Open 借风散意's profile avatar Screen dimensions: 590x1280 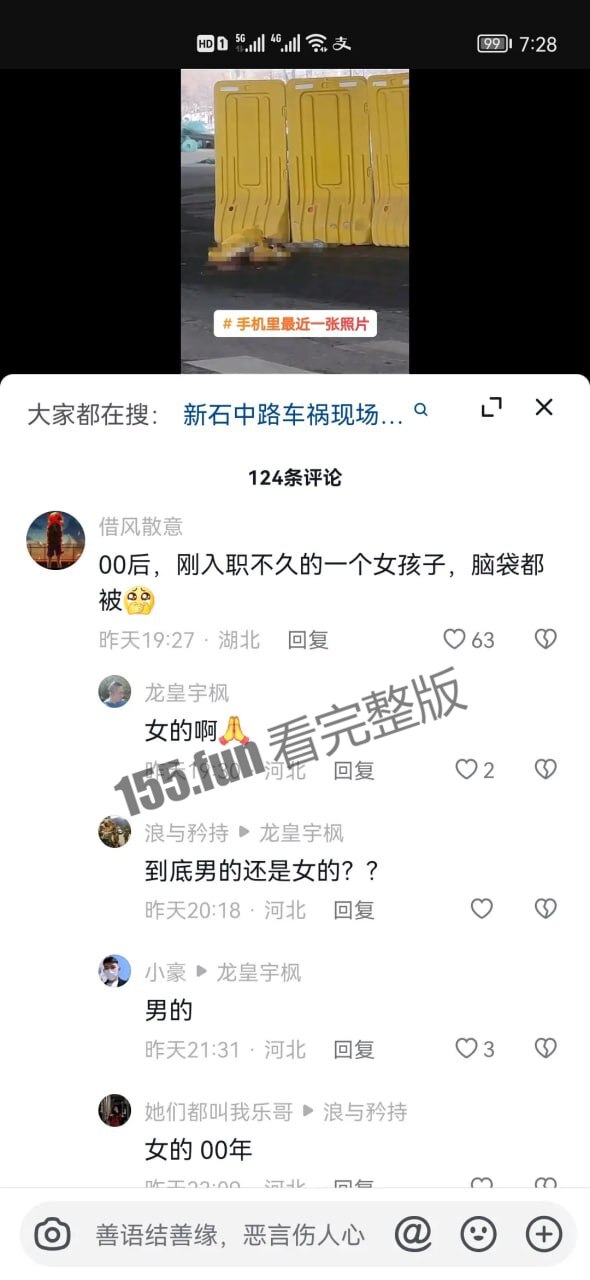[55, 540]
